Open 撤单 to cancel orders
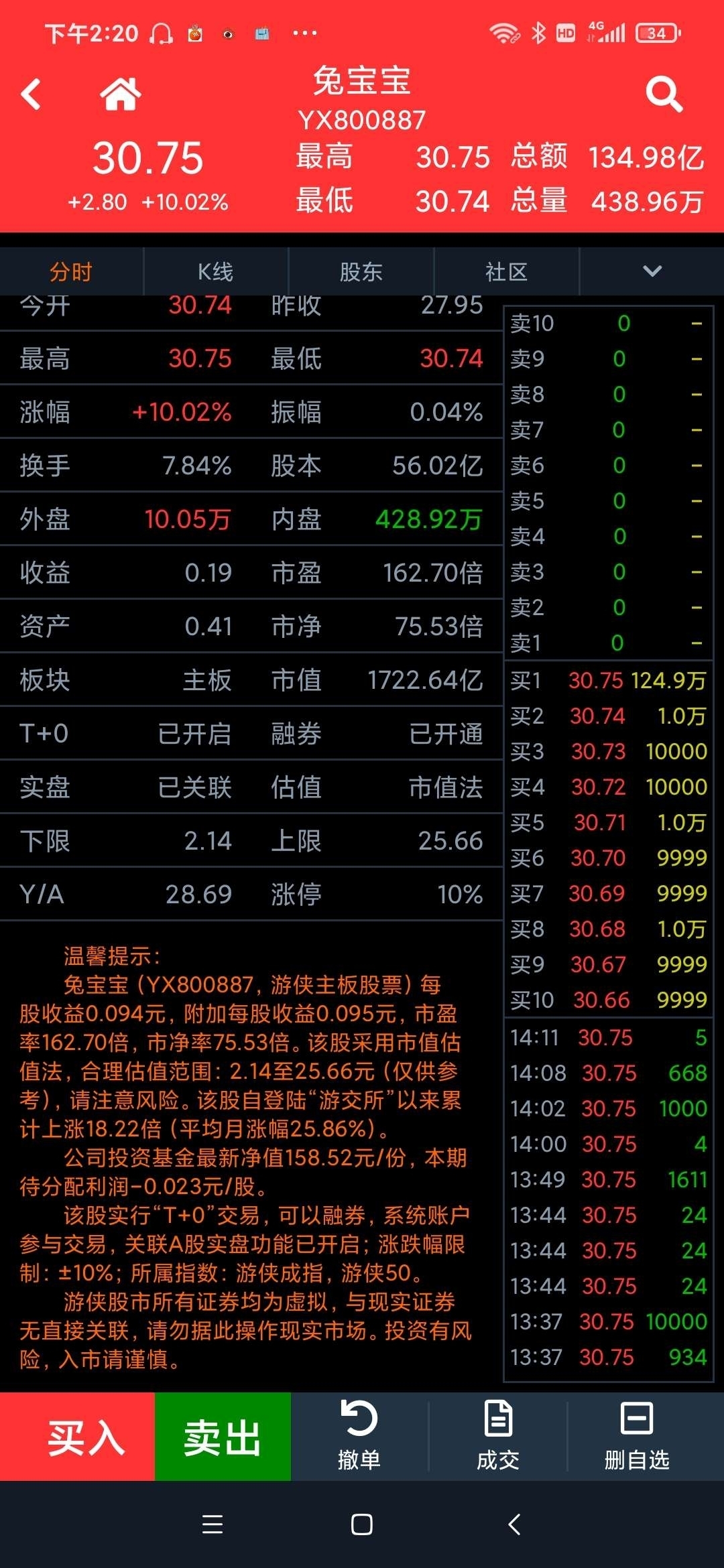The image size is (724, 1568). coord(359,1437)
